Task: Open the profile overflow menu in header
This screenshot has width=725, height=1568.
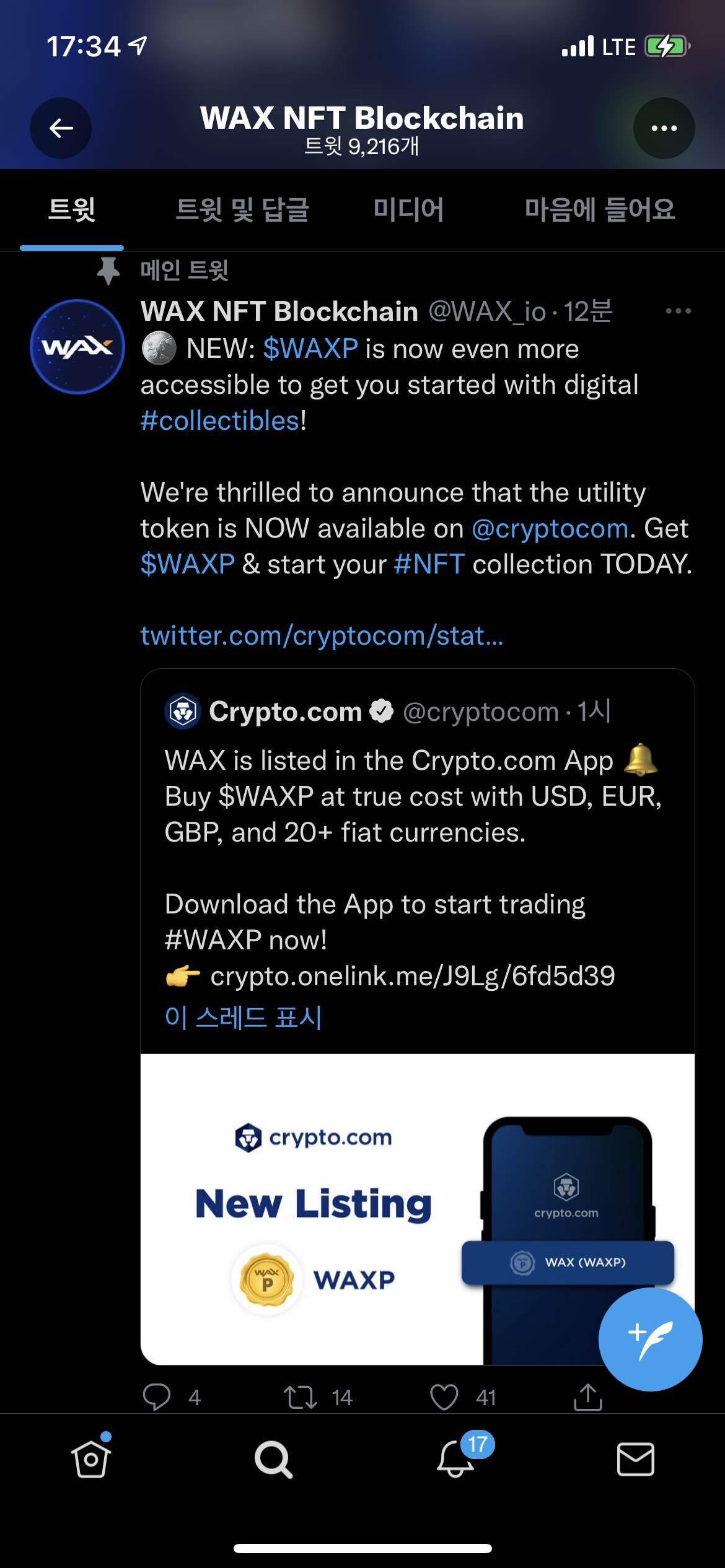Action: (x=664, y=128)
